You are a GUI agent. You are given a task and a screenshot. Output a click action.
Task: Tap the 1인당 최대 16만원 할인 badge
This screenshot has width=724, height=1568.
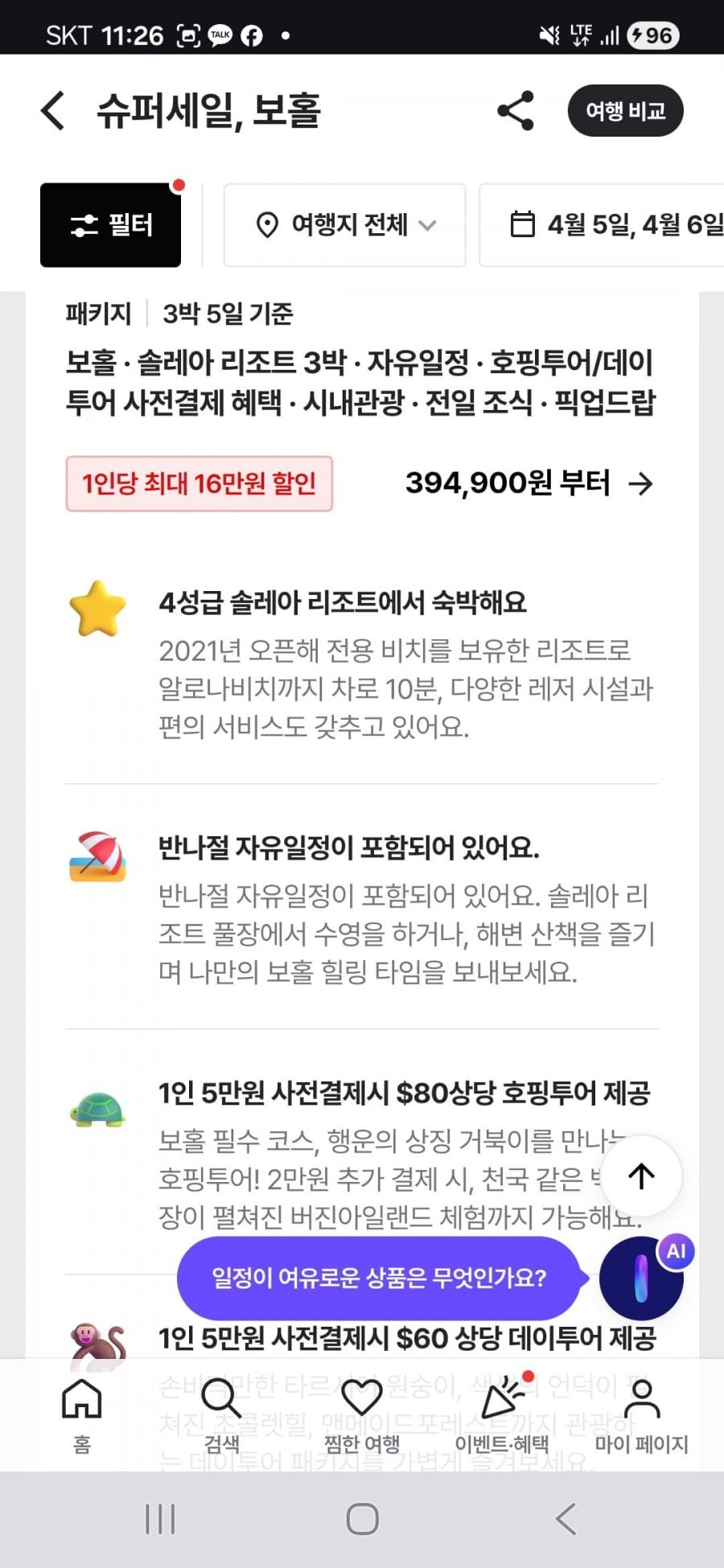click(198, 484)
